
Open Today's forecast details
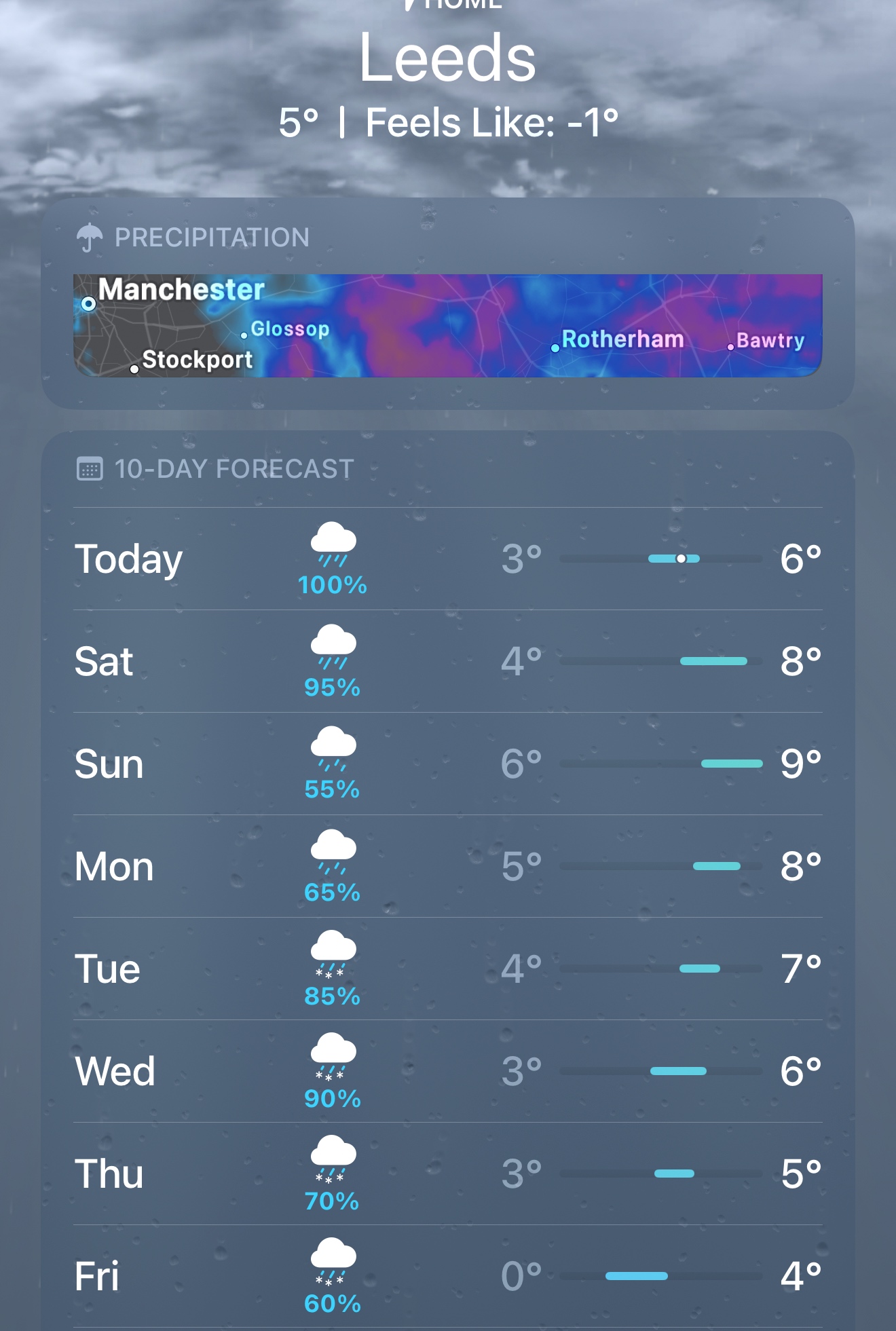click(x=447, y=559)
